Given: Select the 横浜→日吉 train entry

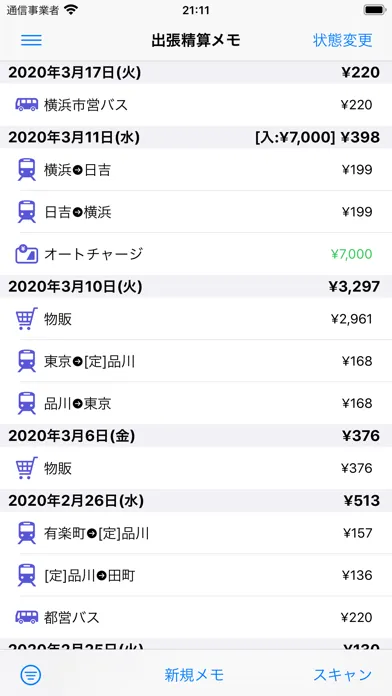Looking at the screenshot, I should click(196, 170).
